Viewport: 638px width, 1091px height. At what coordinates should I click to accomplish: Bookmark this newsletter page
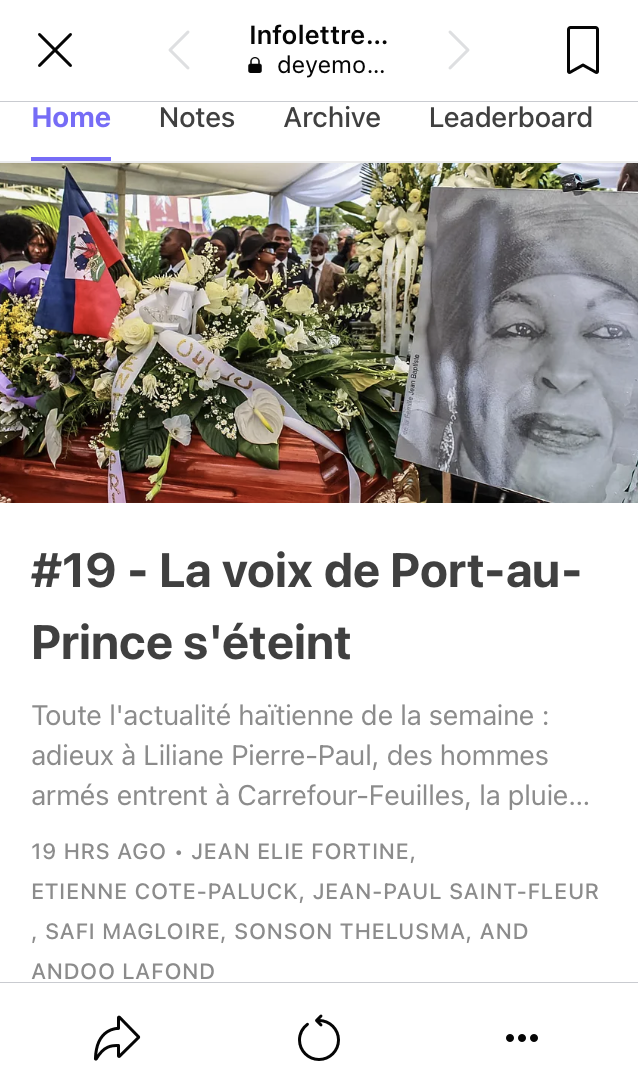click(x=583, y=50)
